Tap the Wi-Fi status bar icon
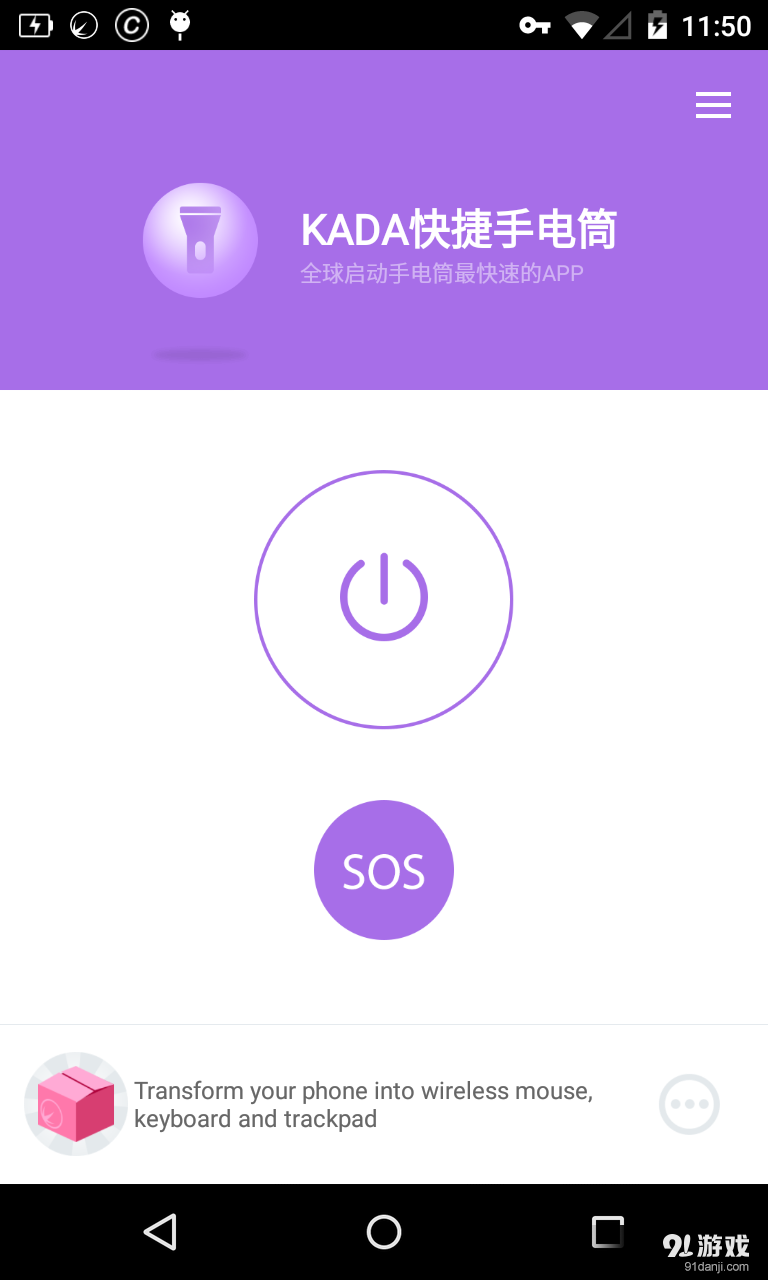 click(x=583, y=24)
